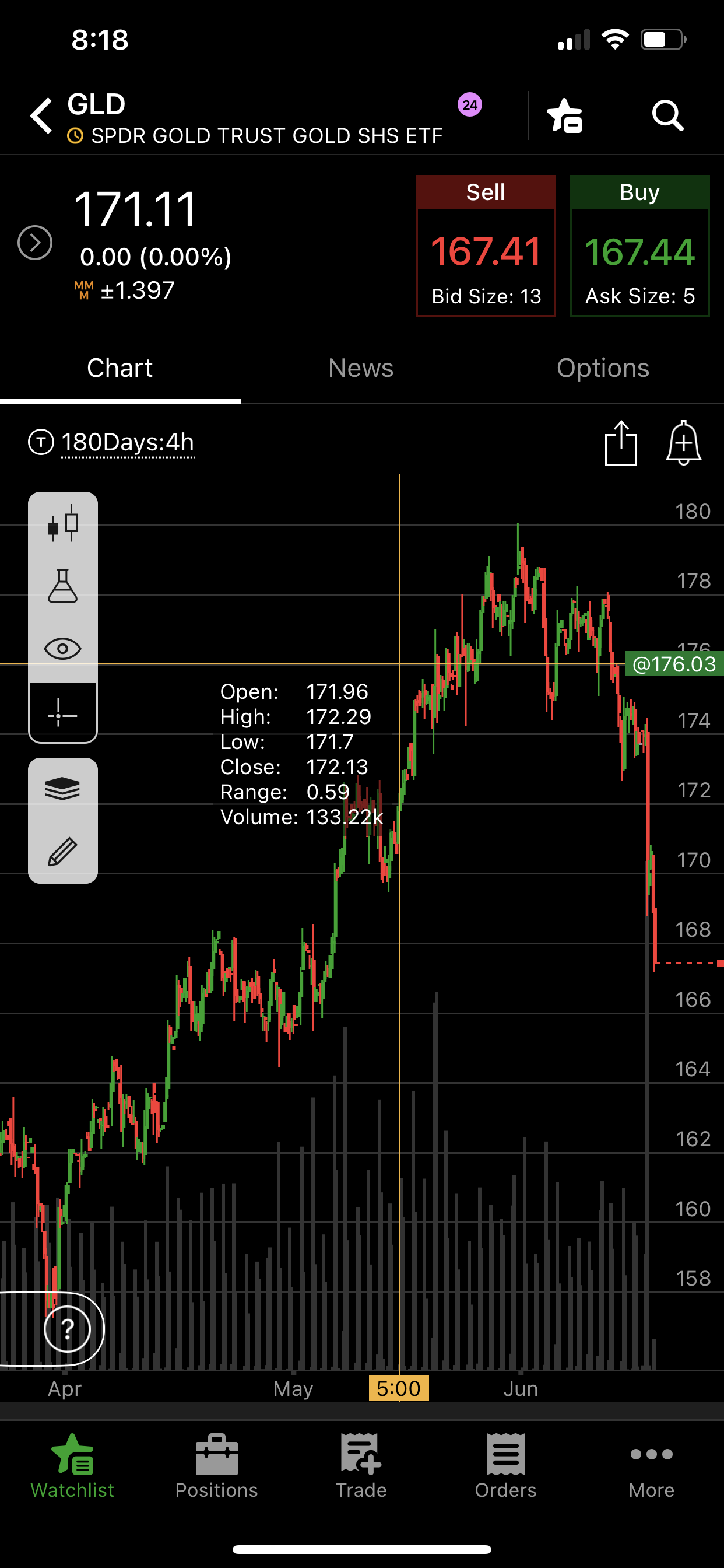724x1568 pixels.
Task: Share the GLD chart
Action: 620,443
